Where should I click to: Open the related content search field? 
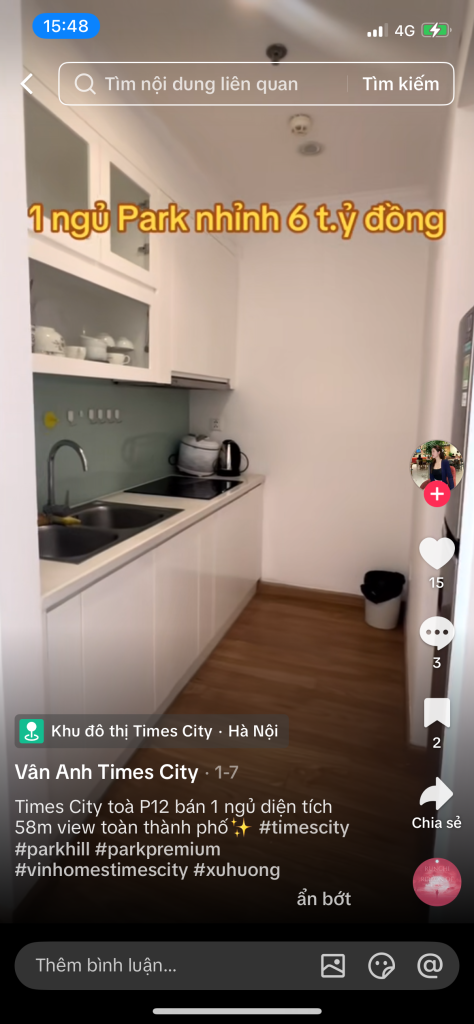click(202, 84)
